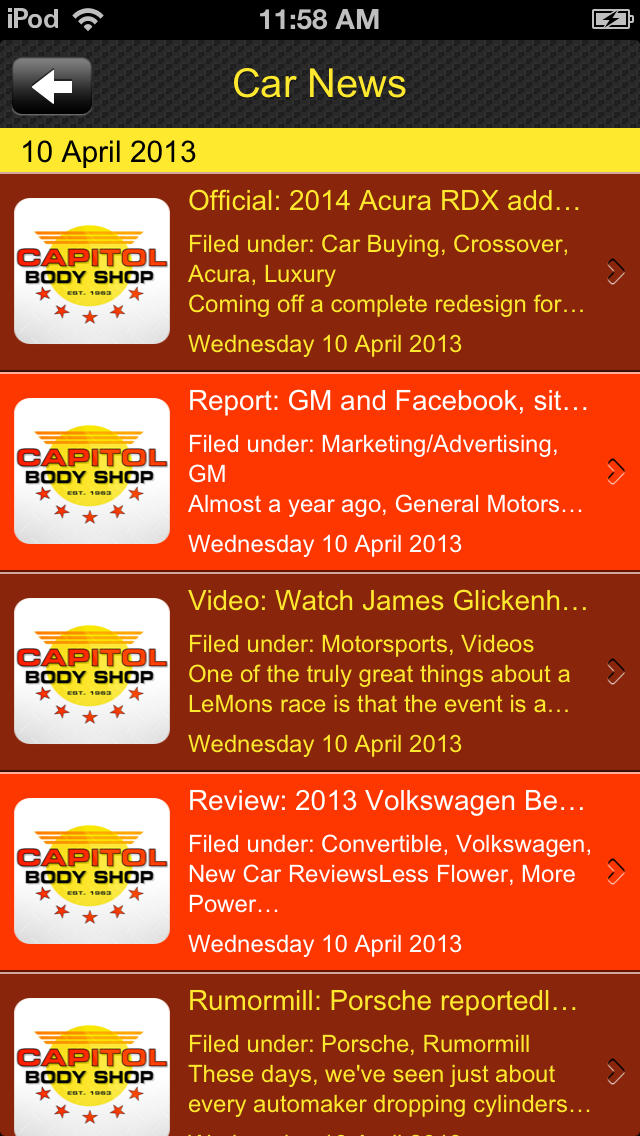Open the Porsche Rumormill story
640x1136 pixels.
[320, 1055]
